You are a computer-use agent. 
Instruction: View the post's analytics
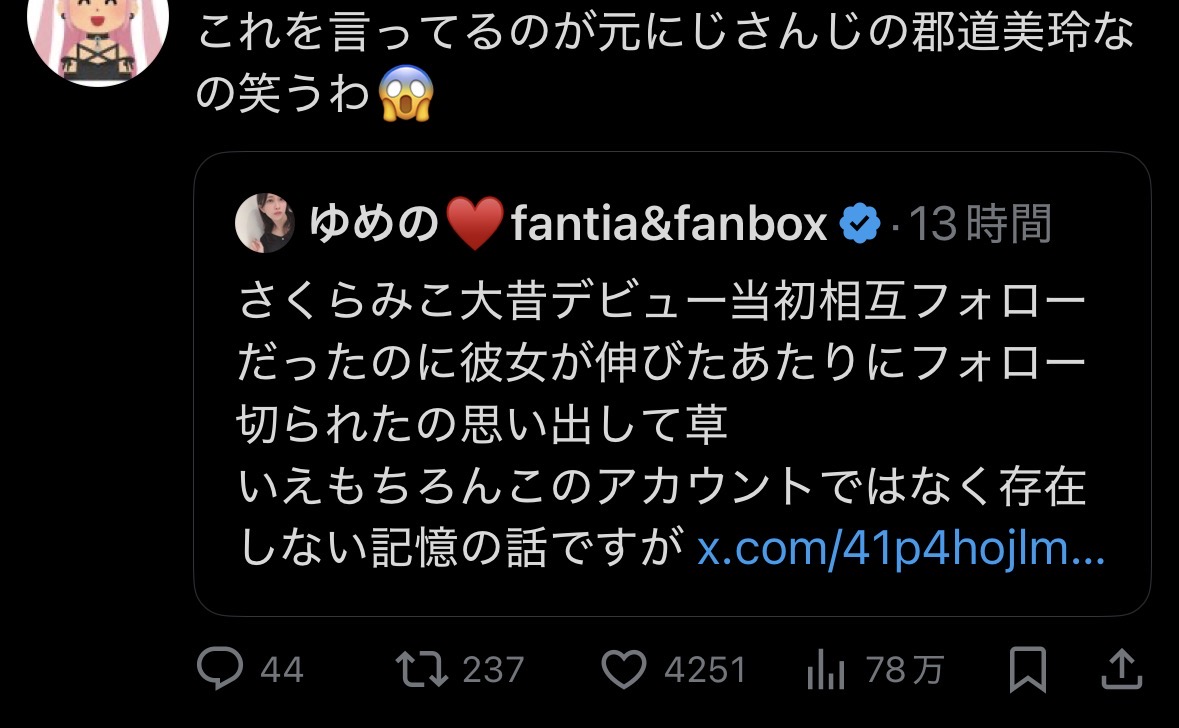pyautogui.click(x=826, y=670)
